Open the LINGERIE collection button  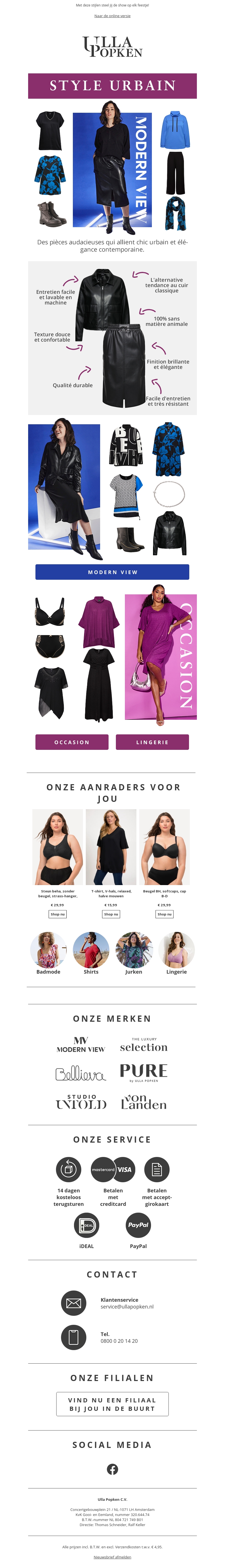tap(152, 741)
